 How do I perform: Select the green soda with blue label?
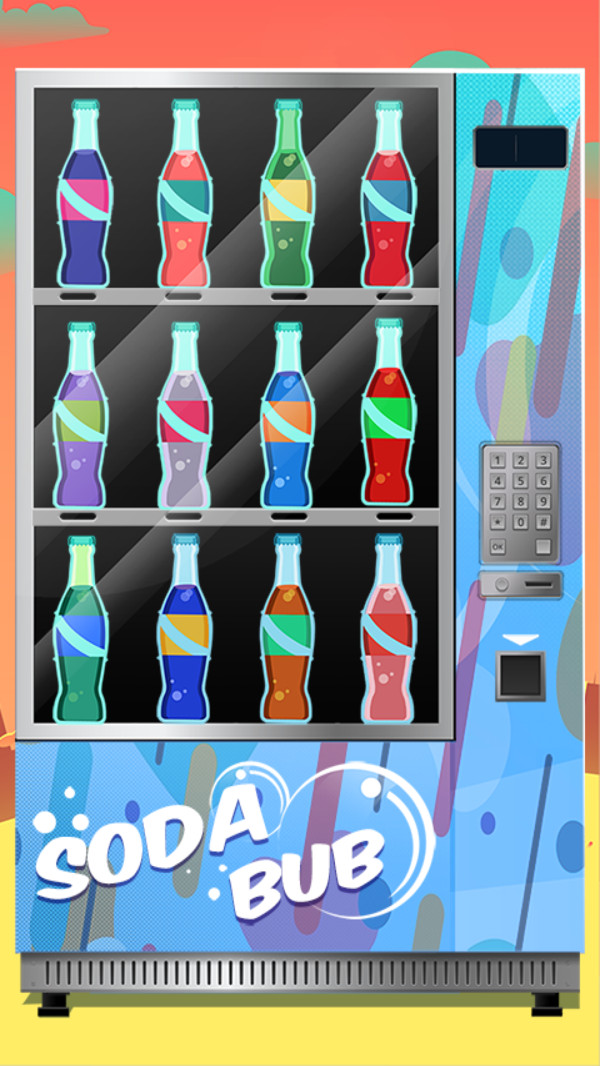[81, 635]
